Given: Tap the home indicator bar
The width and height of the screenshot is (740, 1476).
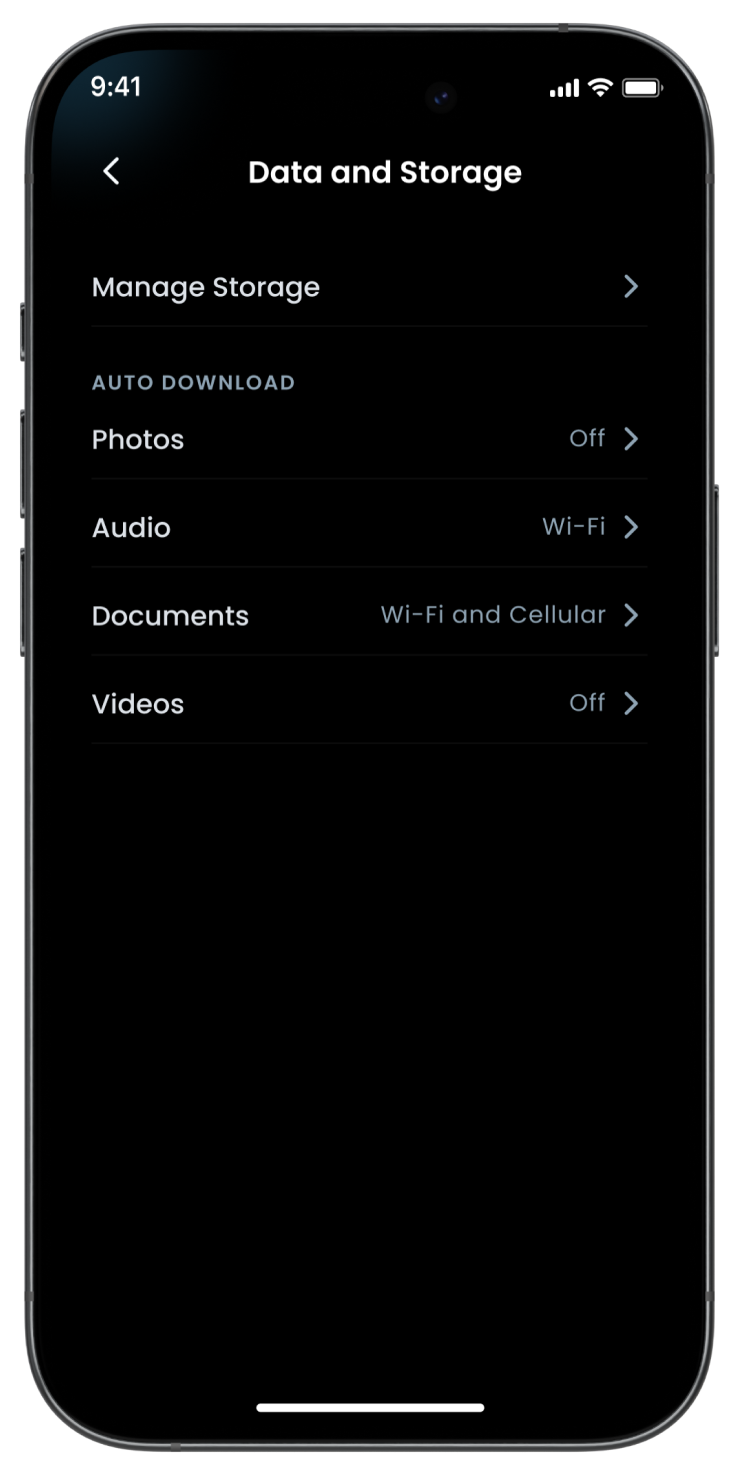Looking at the screenshot, I should click(370, 1404).
